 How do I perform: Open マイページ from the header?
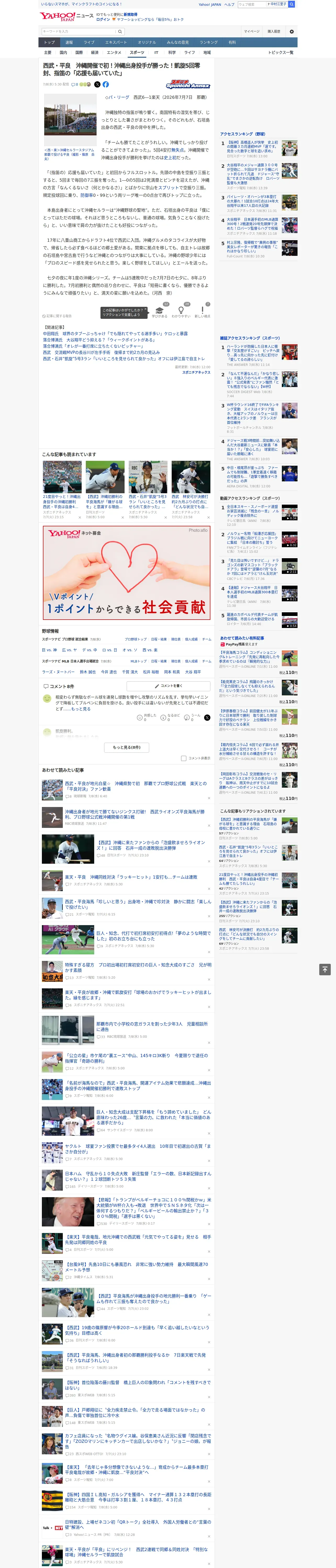point(251,32)
